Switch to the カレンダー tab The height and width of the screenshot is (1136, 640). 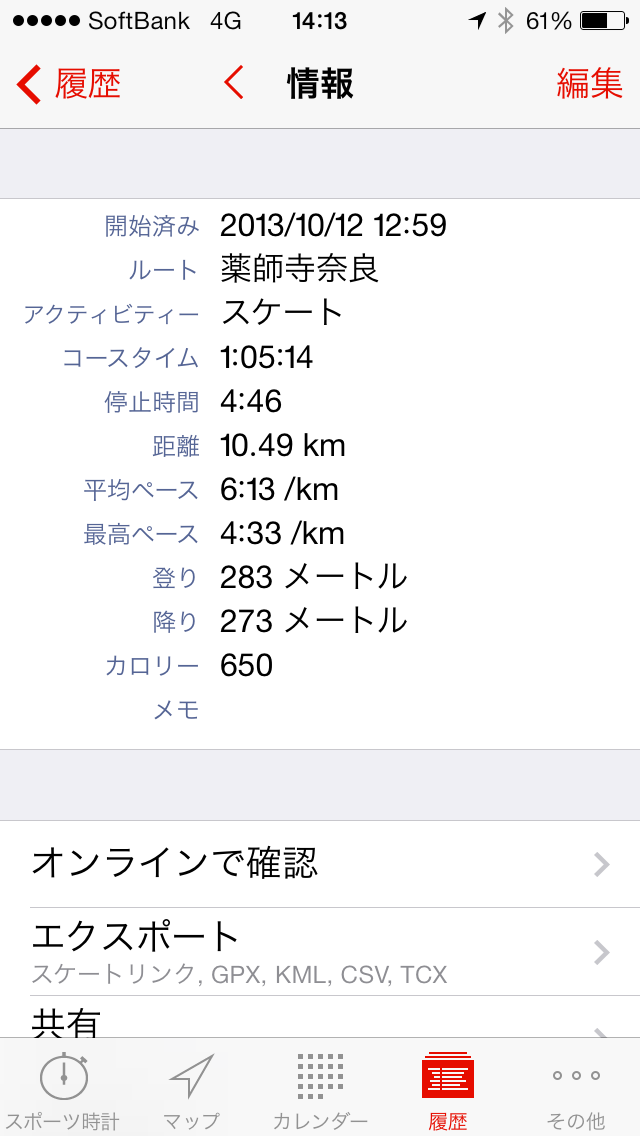click(320, 1088)
